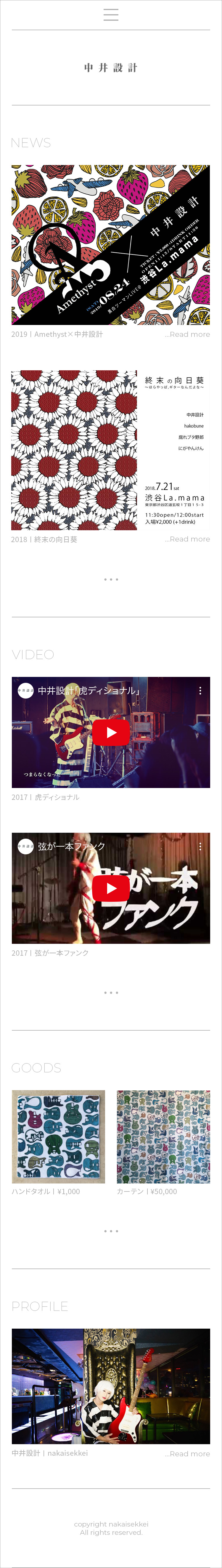
Task: Open the 終末の向日葵 news flyer
Action: point(111,451)
